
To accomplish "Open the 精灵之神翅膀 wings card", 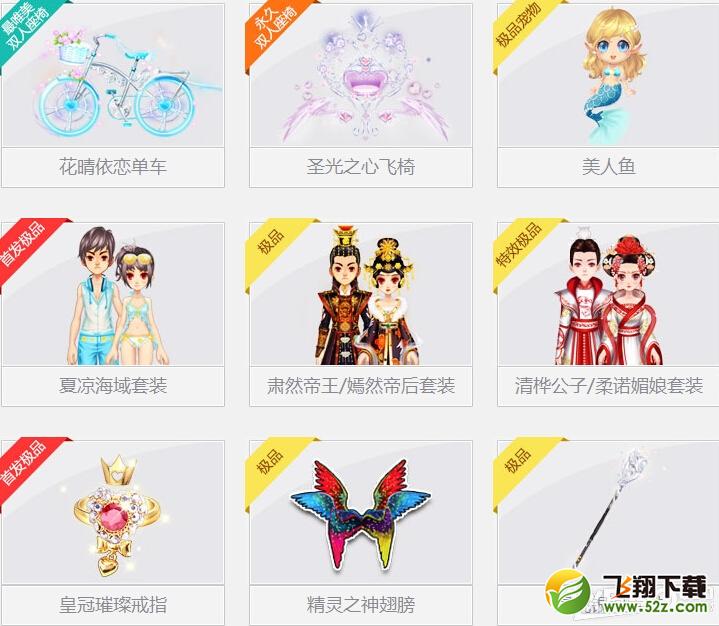I will (x=360, y=520).
